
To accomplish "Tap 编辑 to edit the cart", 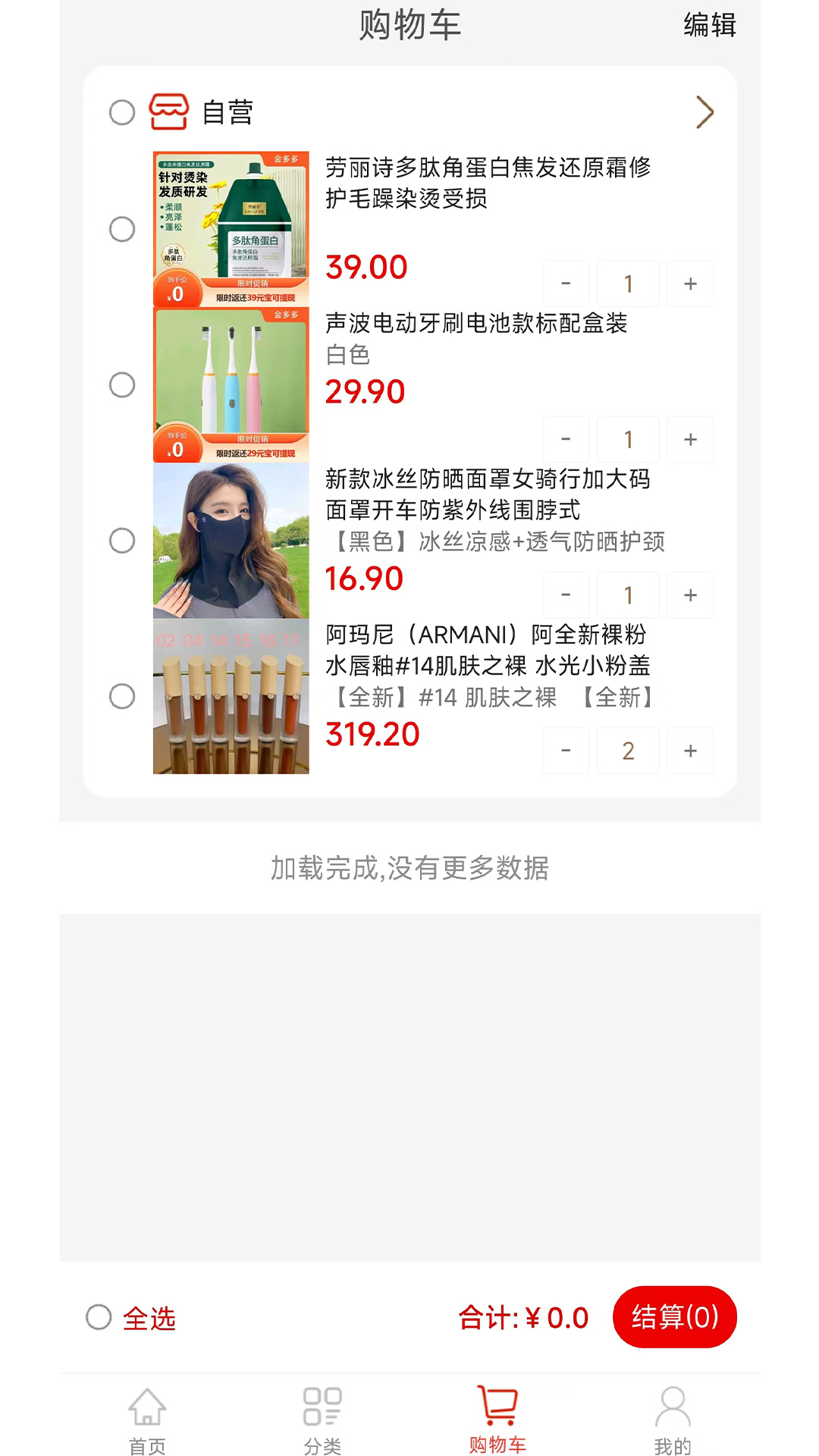I will 709,25.
